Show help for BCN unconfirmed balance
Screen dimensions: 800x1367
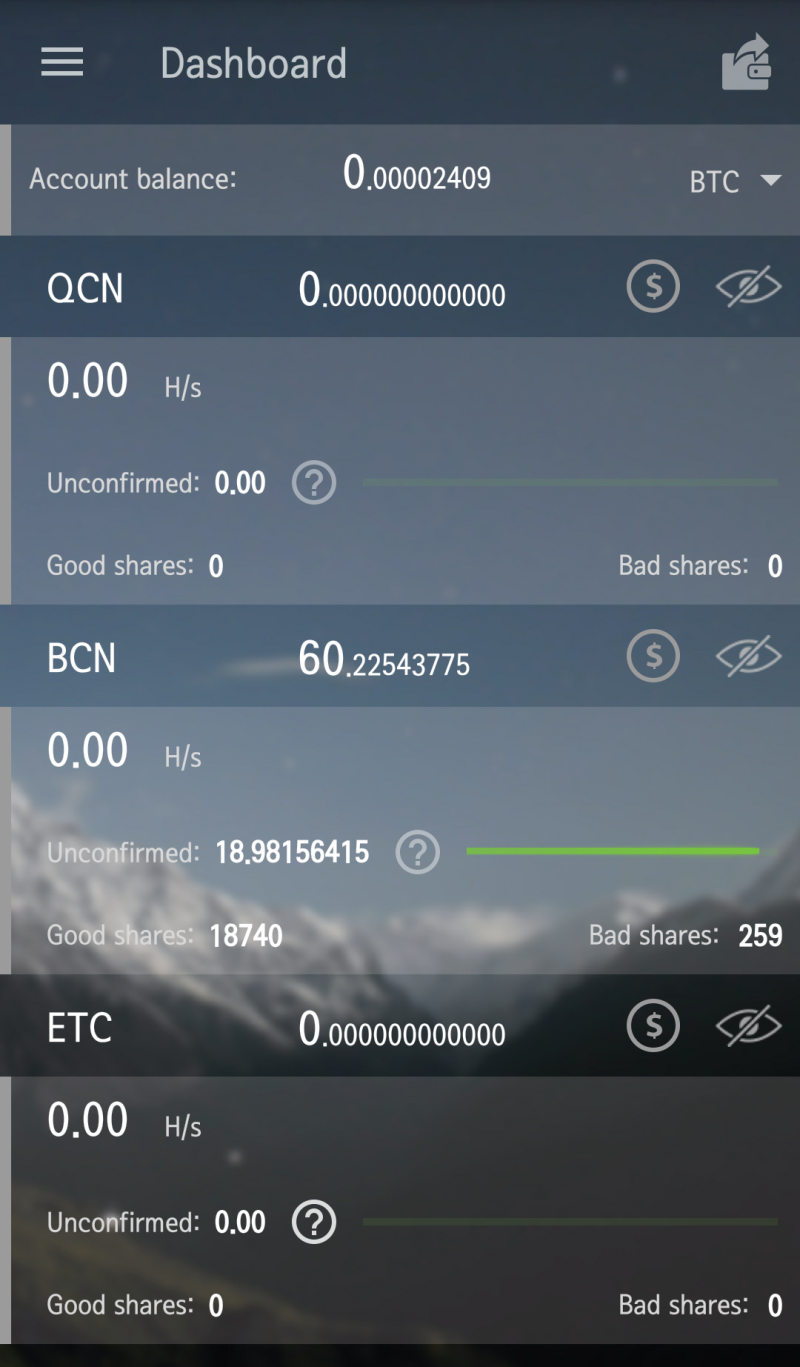(x=418, y=853)
